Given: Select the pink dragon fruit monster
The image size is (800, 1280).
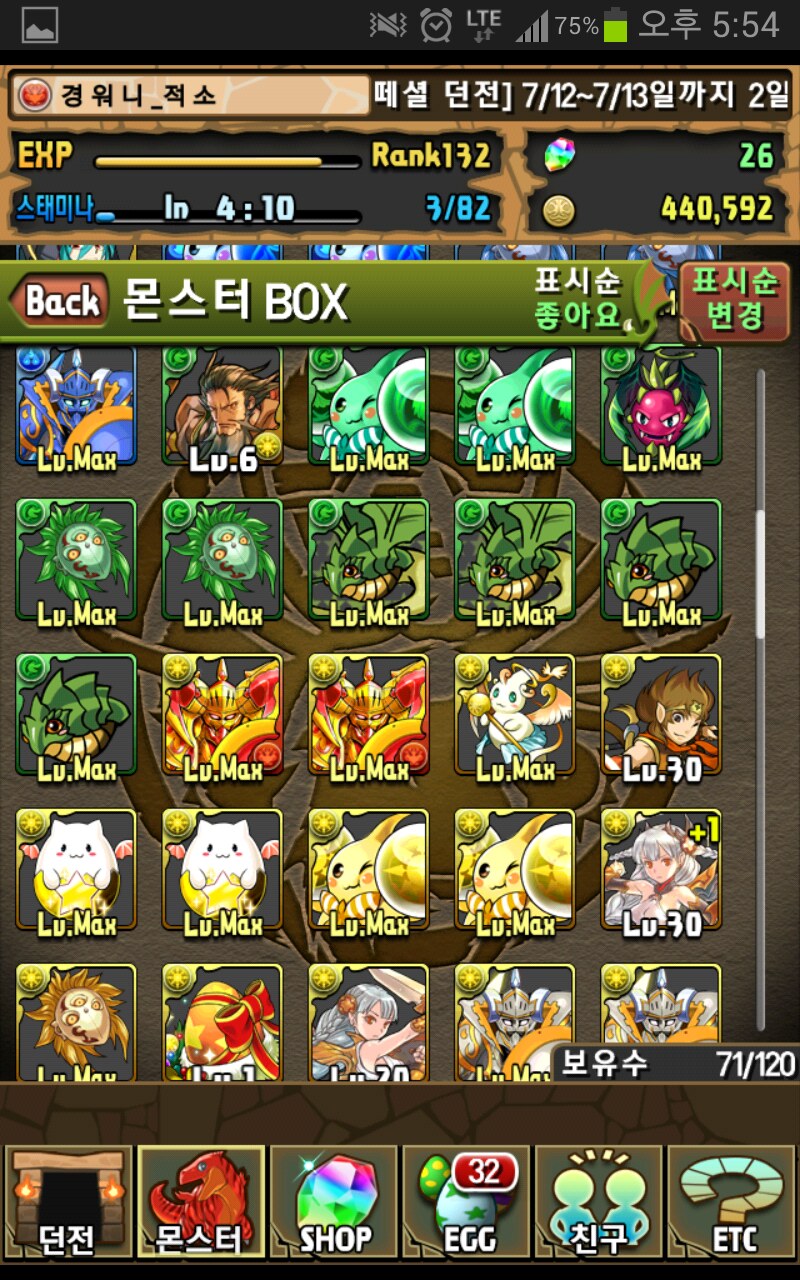Looking at the screenshot, I should tap(660, 407).
